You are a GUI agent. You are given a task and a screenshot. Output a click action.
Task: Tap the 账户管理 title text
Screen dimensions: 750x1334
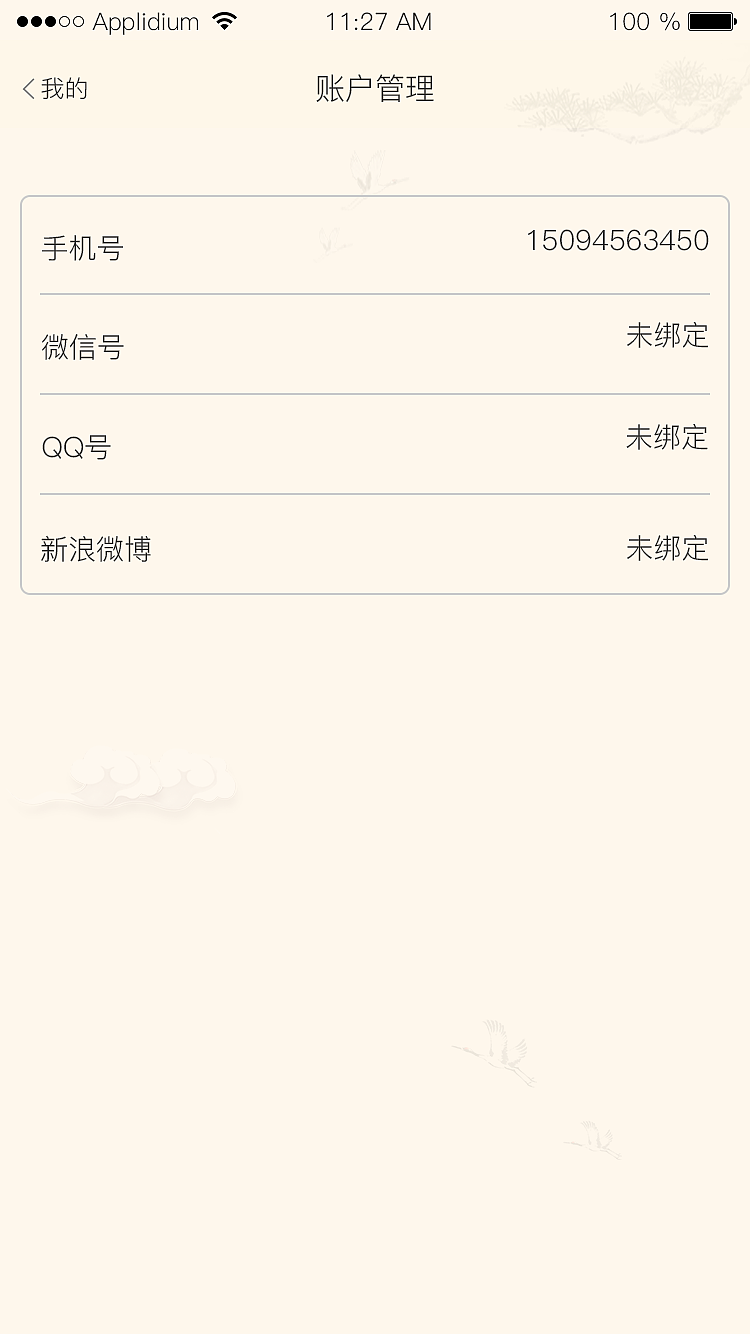pyautogui.click(x=374, y=90)
